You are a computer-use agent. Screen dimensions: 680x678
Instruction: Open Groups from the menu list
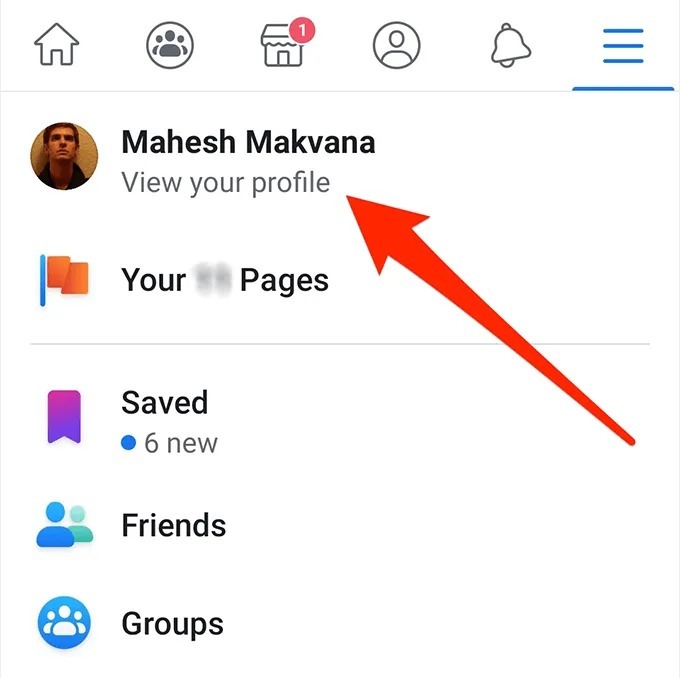[x=171, y=624]
